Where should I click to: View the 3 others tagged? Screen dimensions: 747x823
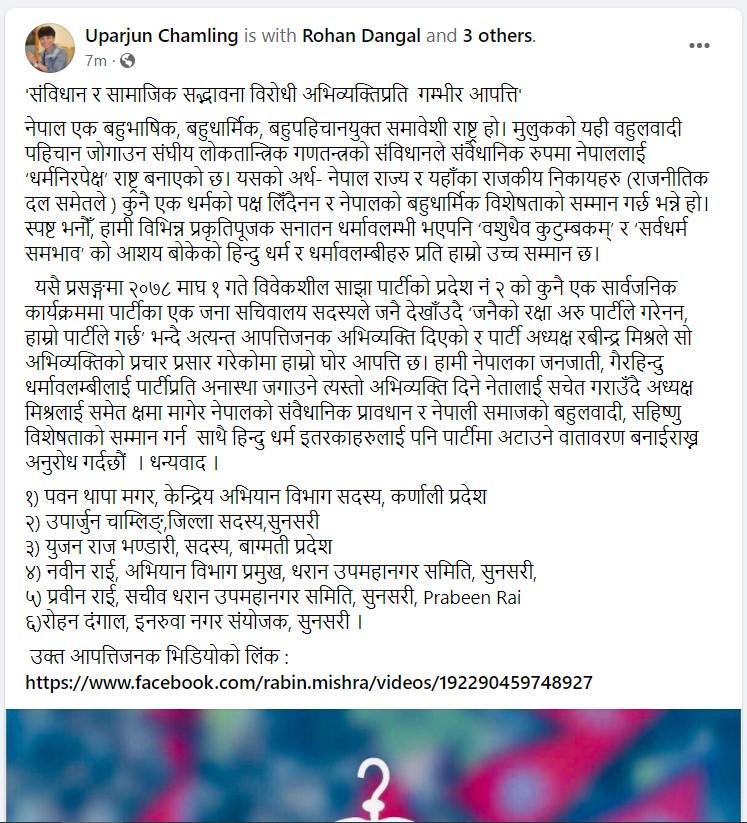497,36
